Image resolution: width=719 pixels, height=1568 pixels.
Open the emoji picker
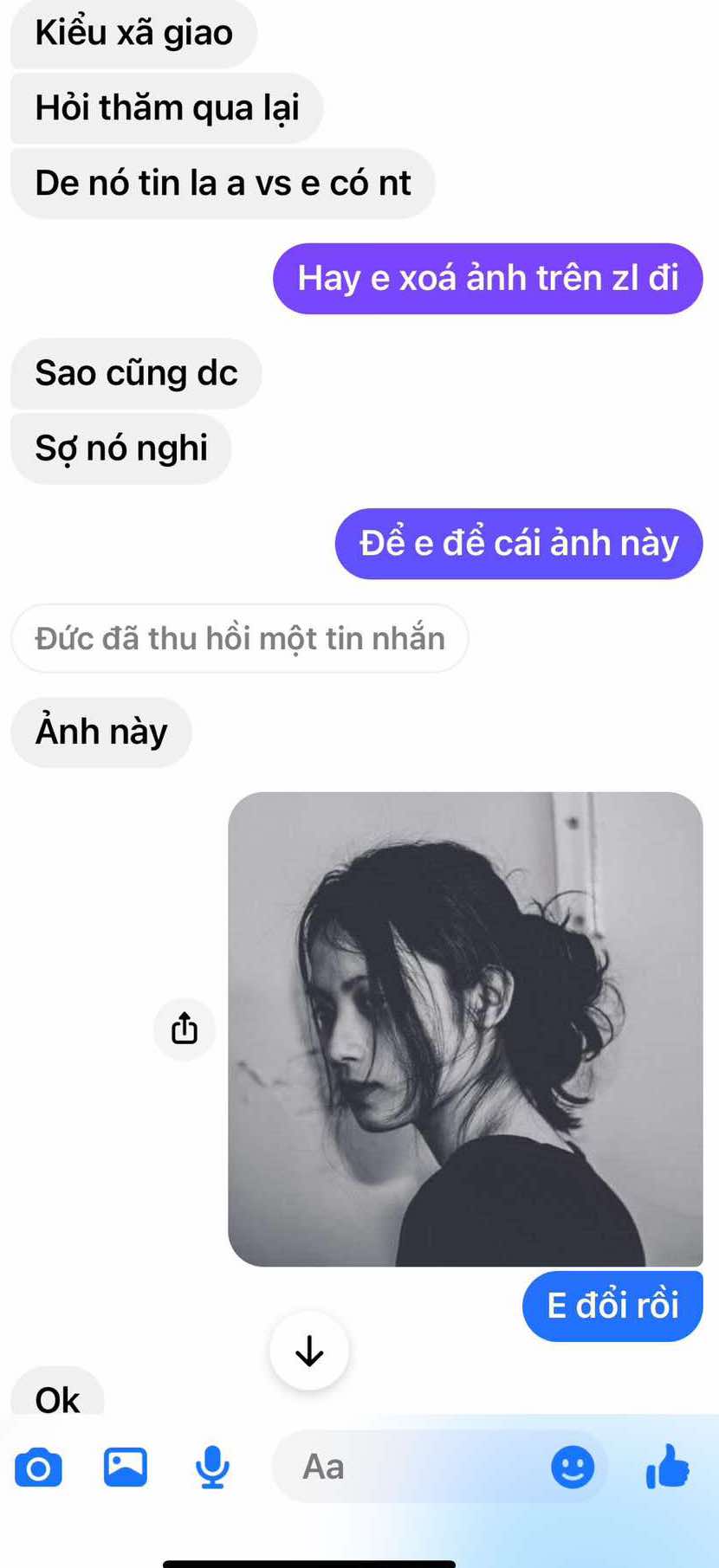click(x=573, y=1467)
